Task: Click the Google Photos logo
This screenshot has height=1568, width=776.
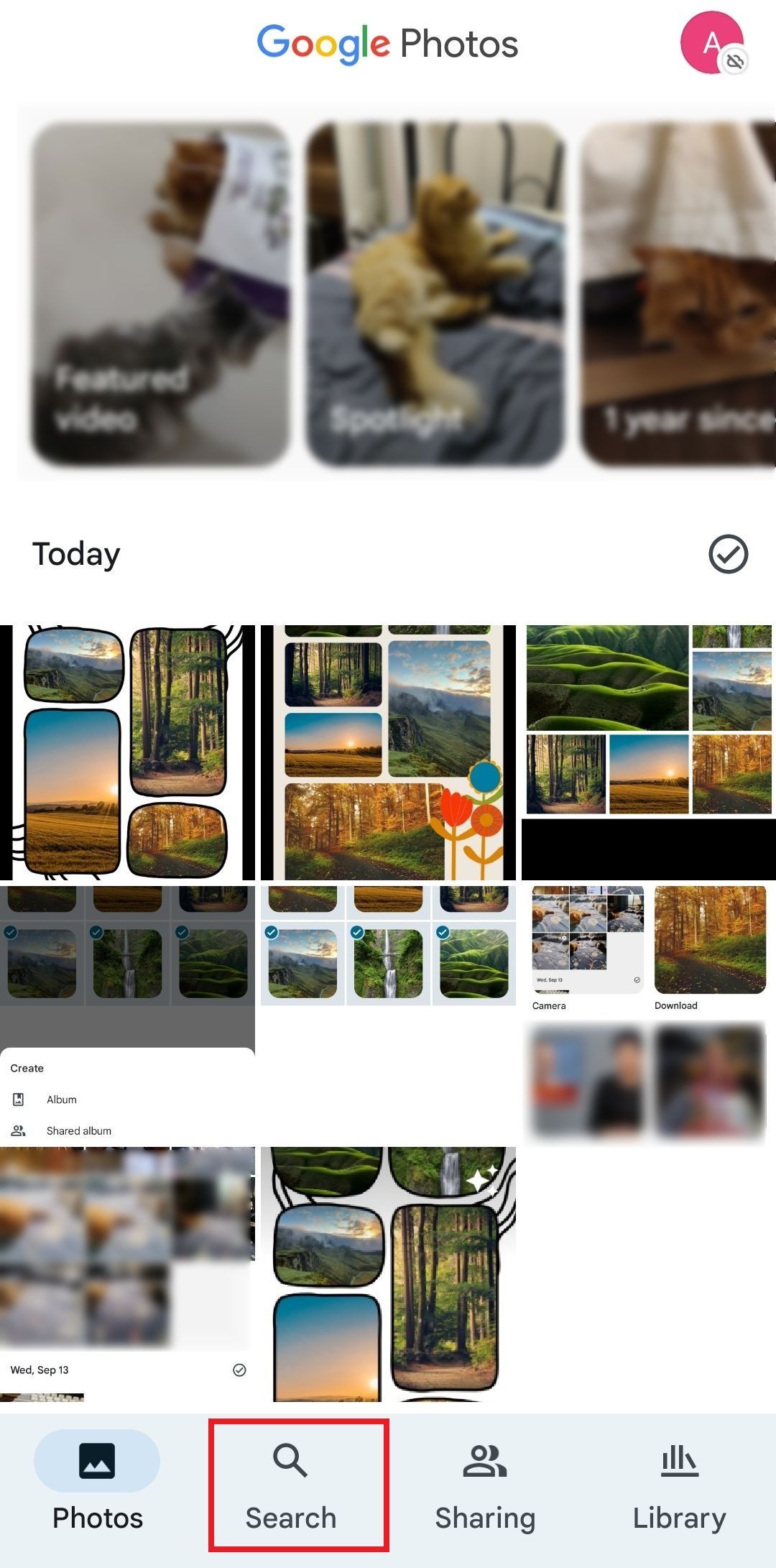Action: (x=388, y=43)
